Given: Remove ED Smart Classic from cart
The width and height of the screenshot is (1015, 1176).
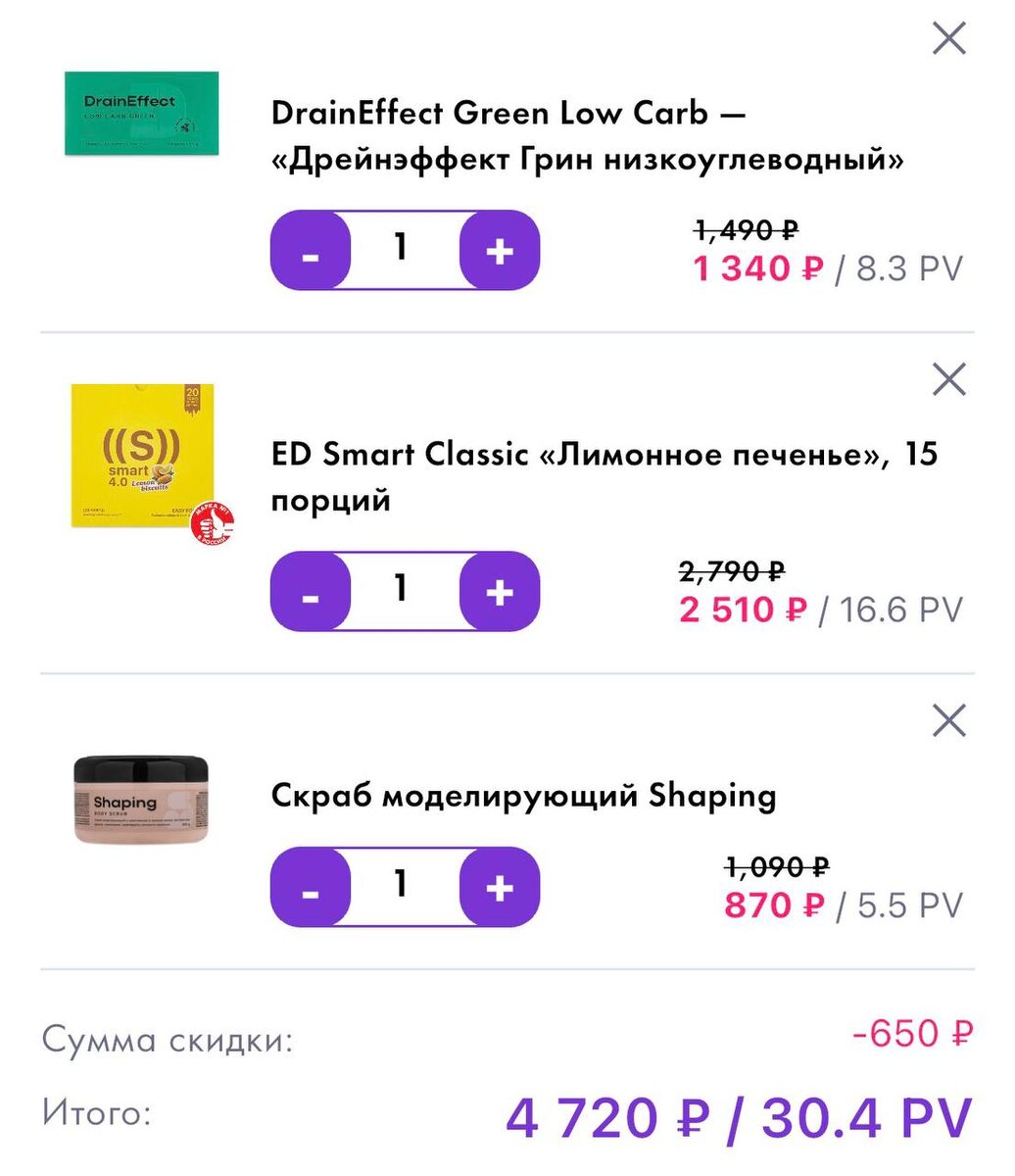Looking at the screenshot, I should (x=948, y=379).
